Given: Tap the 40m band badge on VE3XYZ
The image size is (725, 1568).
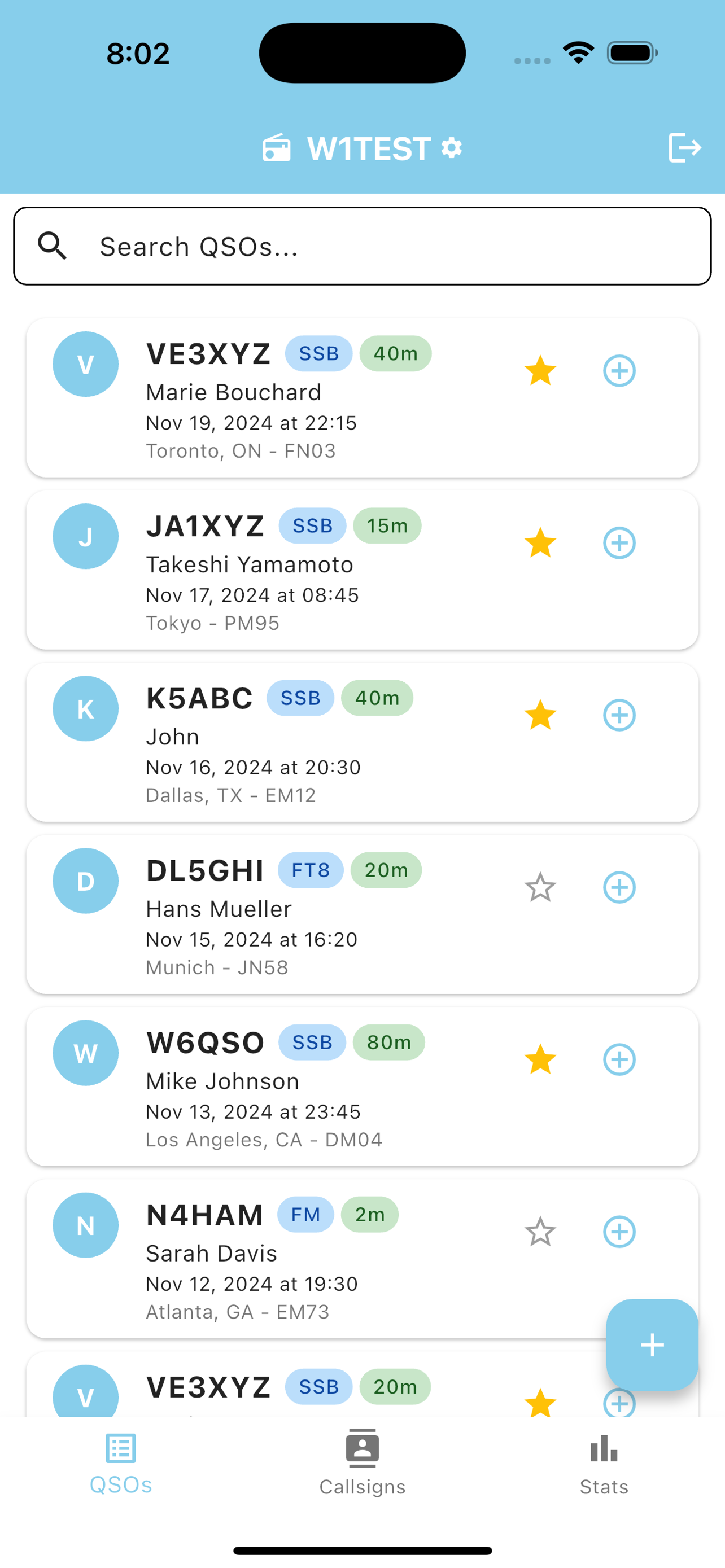Looking at the screenshot, I should click(395, 353).
